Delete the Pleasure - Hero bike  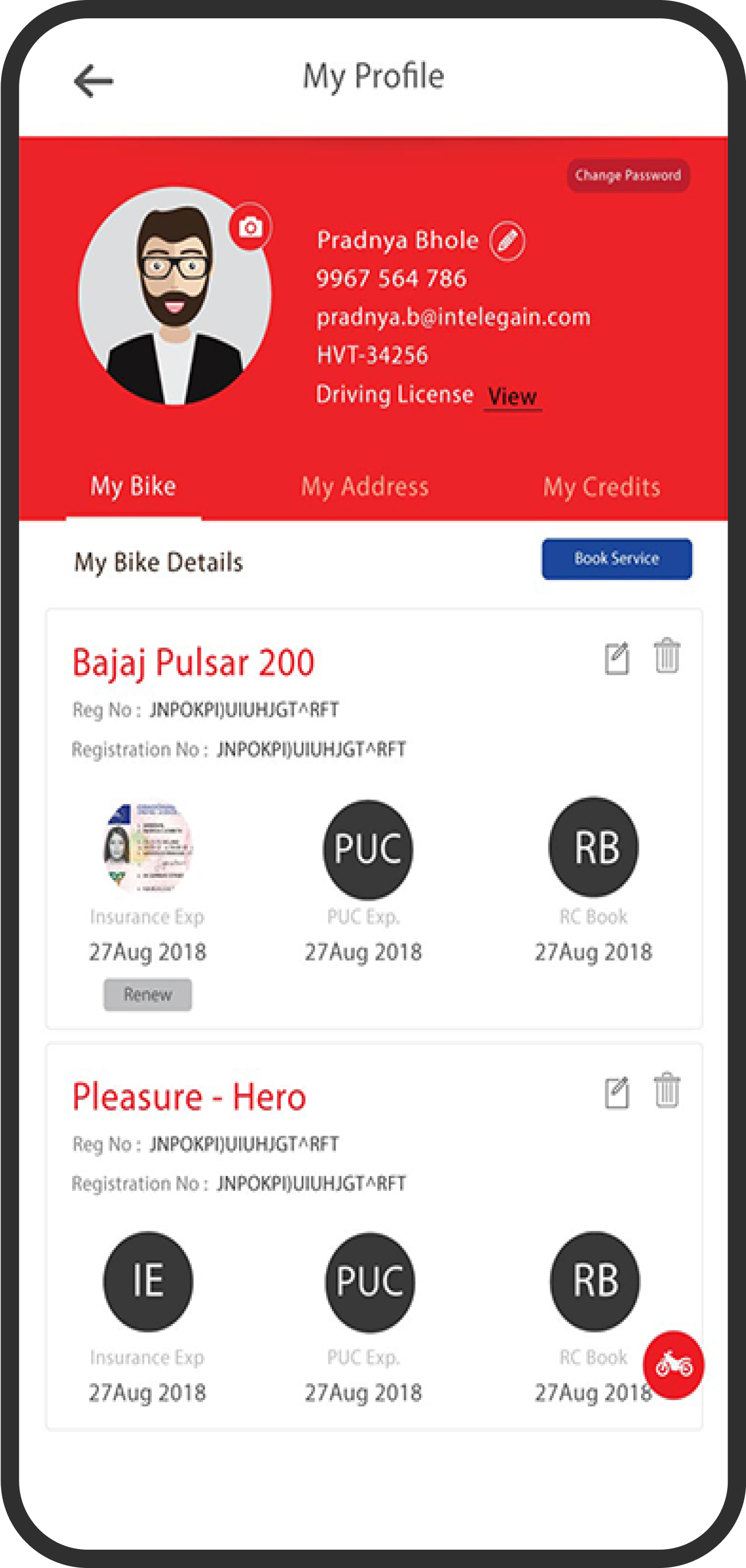pos(667,1090)
